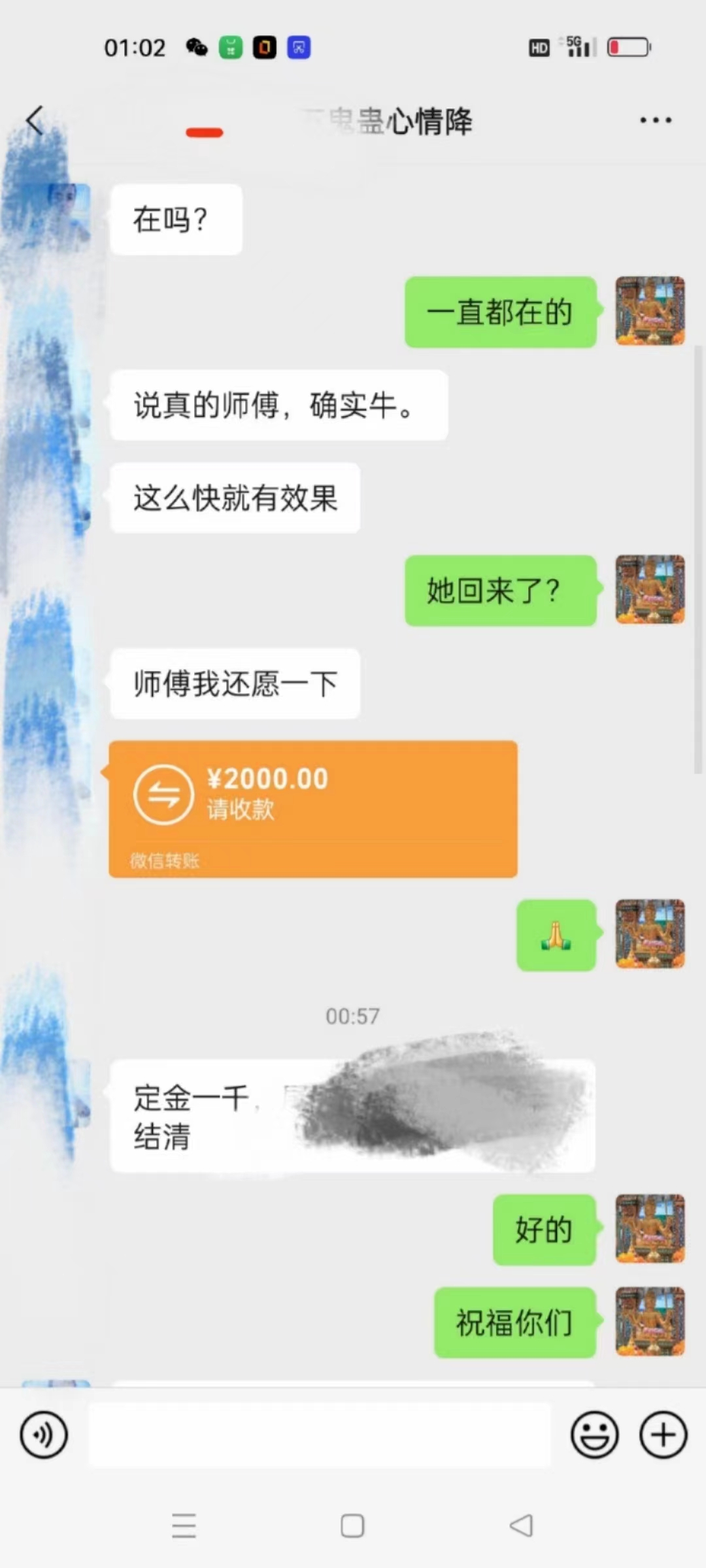Tap the system back triangle
This screenshot has width=706, height=1568.
[521, 1526]
